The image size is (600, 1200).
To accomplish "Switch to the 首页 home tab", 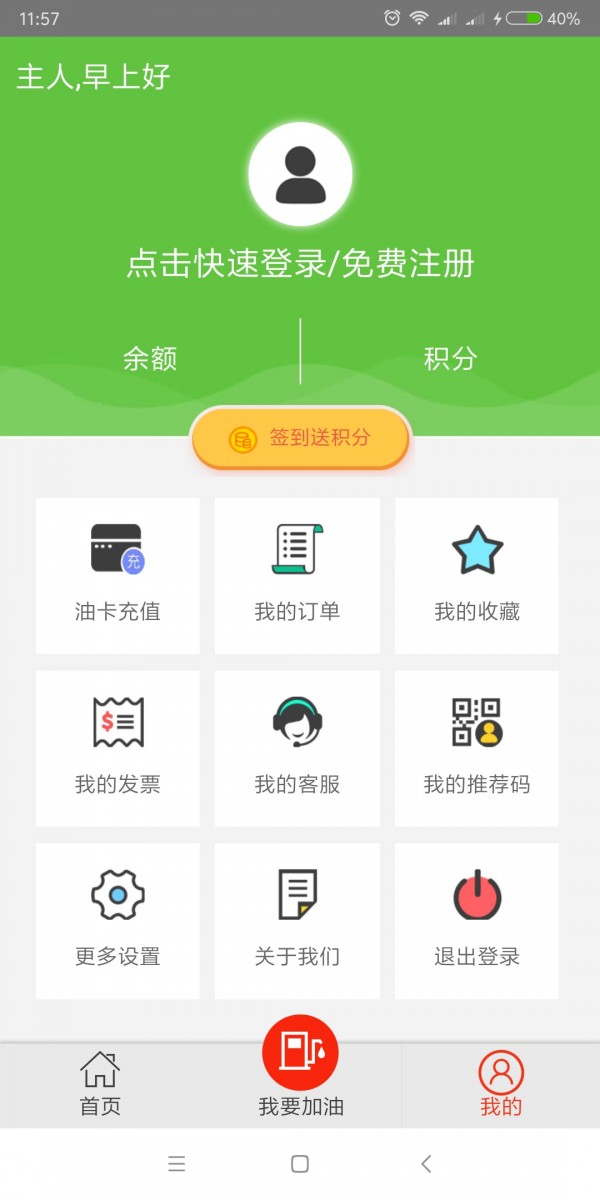I will pos(100,1084).
